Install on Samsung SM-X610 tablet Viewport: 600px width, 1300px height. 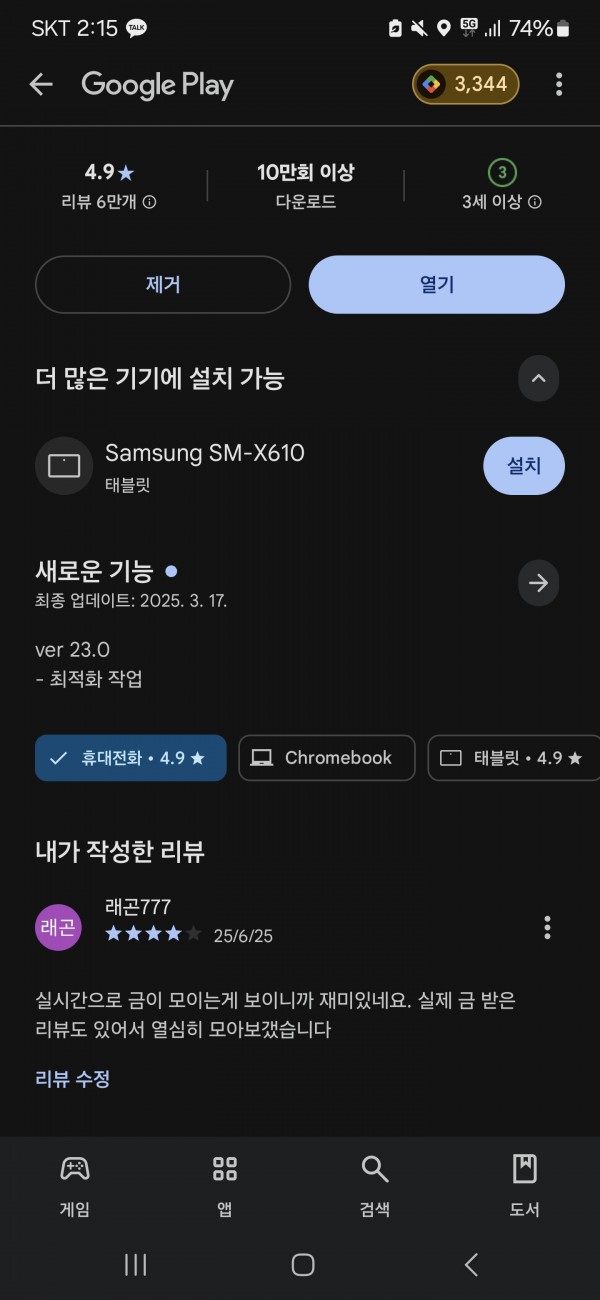tap(524, 466)
